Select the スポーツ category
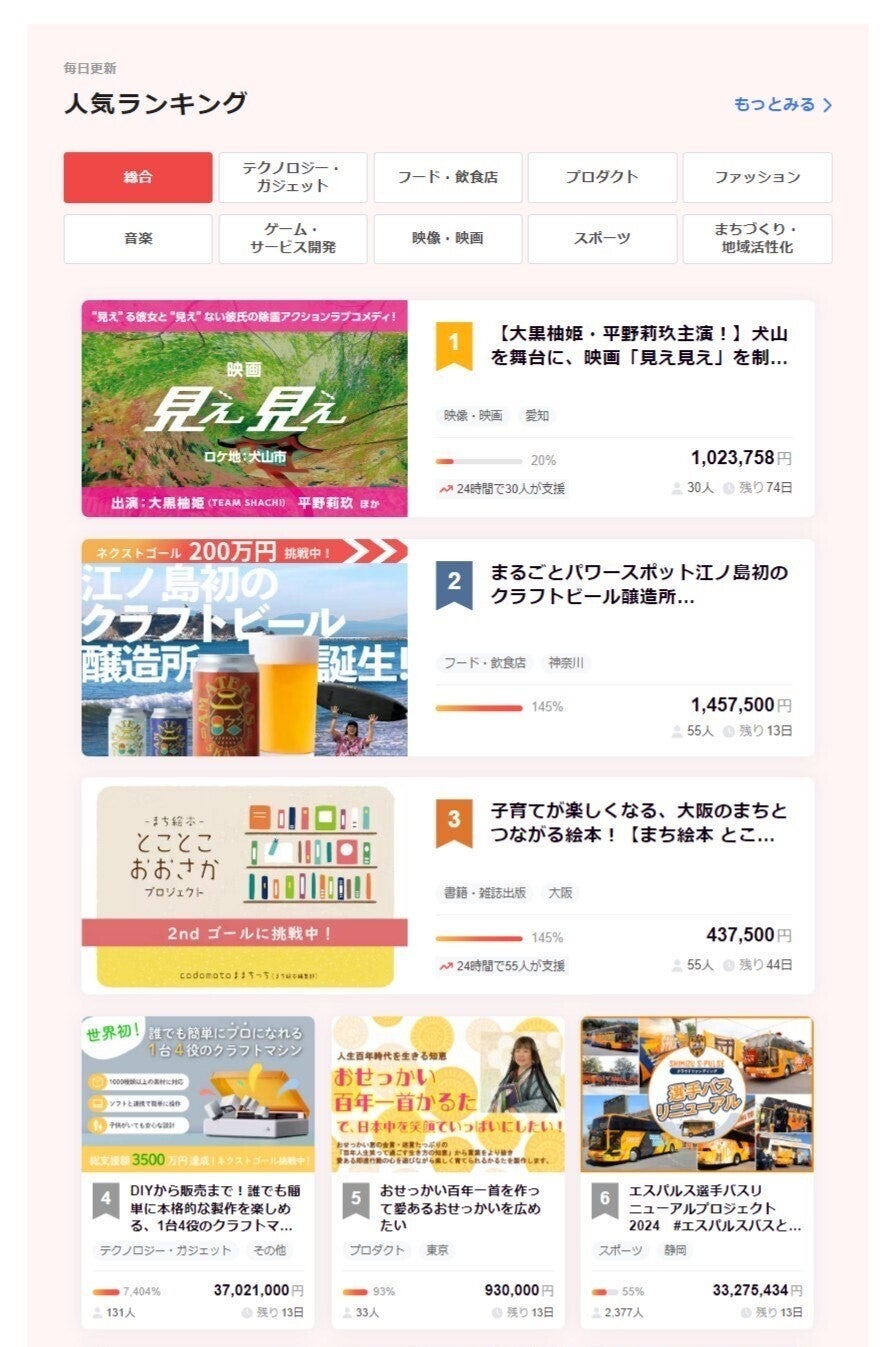This screenshot has width=895, height=1347. click(x=602, y=238)
